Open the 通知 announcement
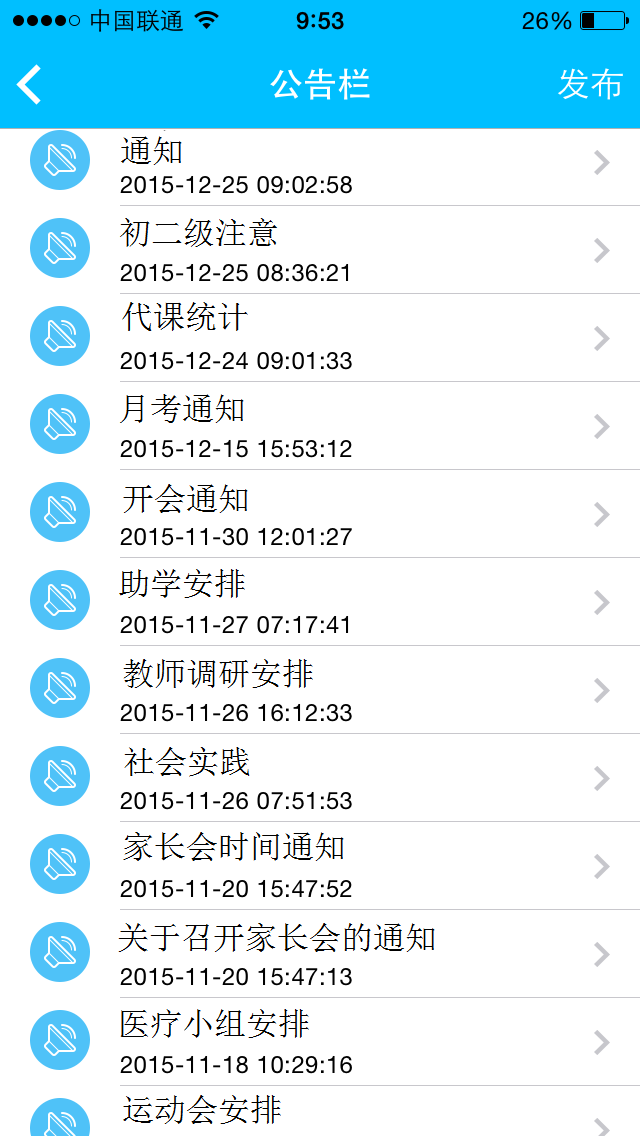 [x=320, y=165]
